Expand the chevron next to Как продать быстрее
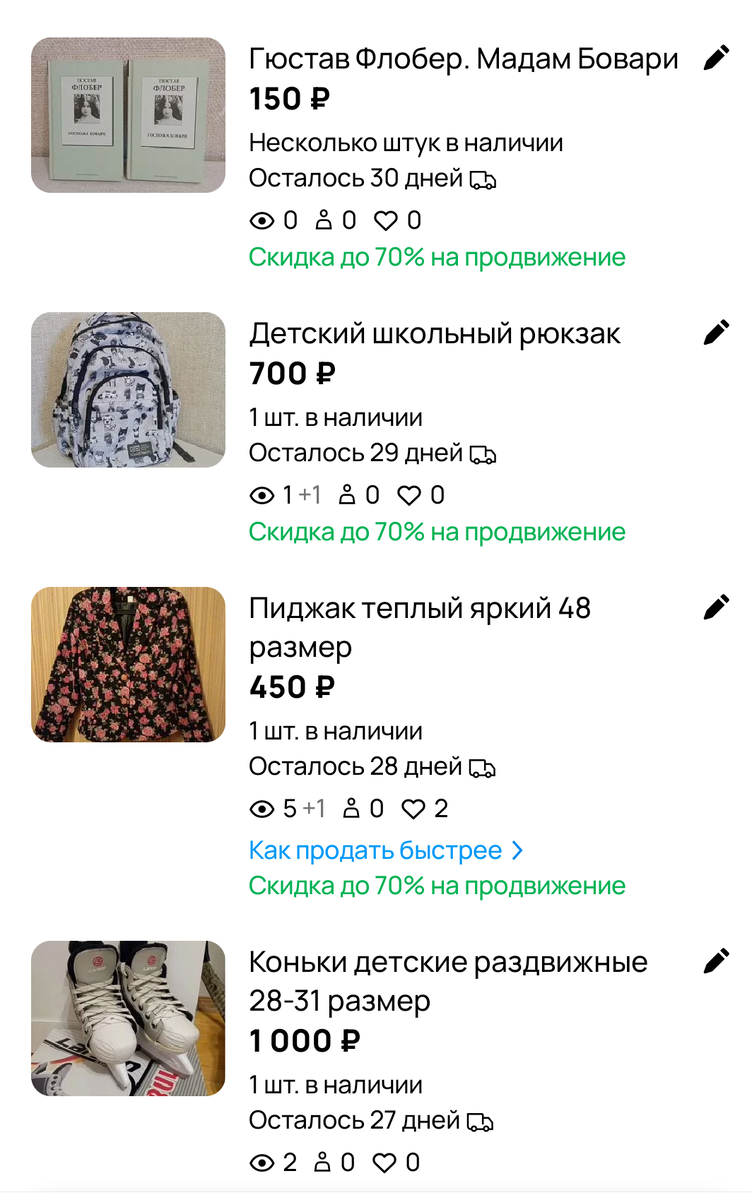 pyautogui.click(x=516, y=849)
